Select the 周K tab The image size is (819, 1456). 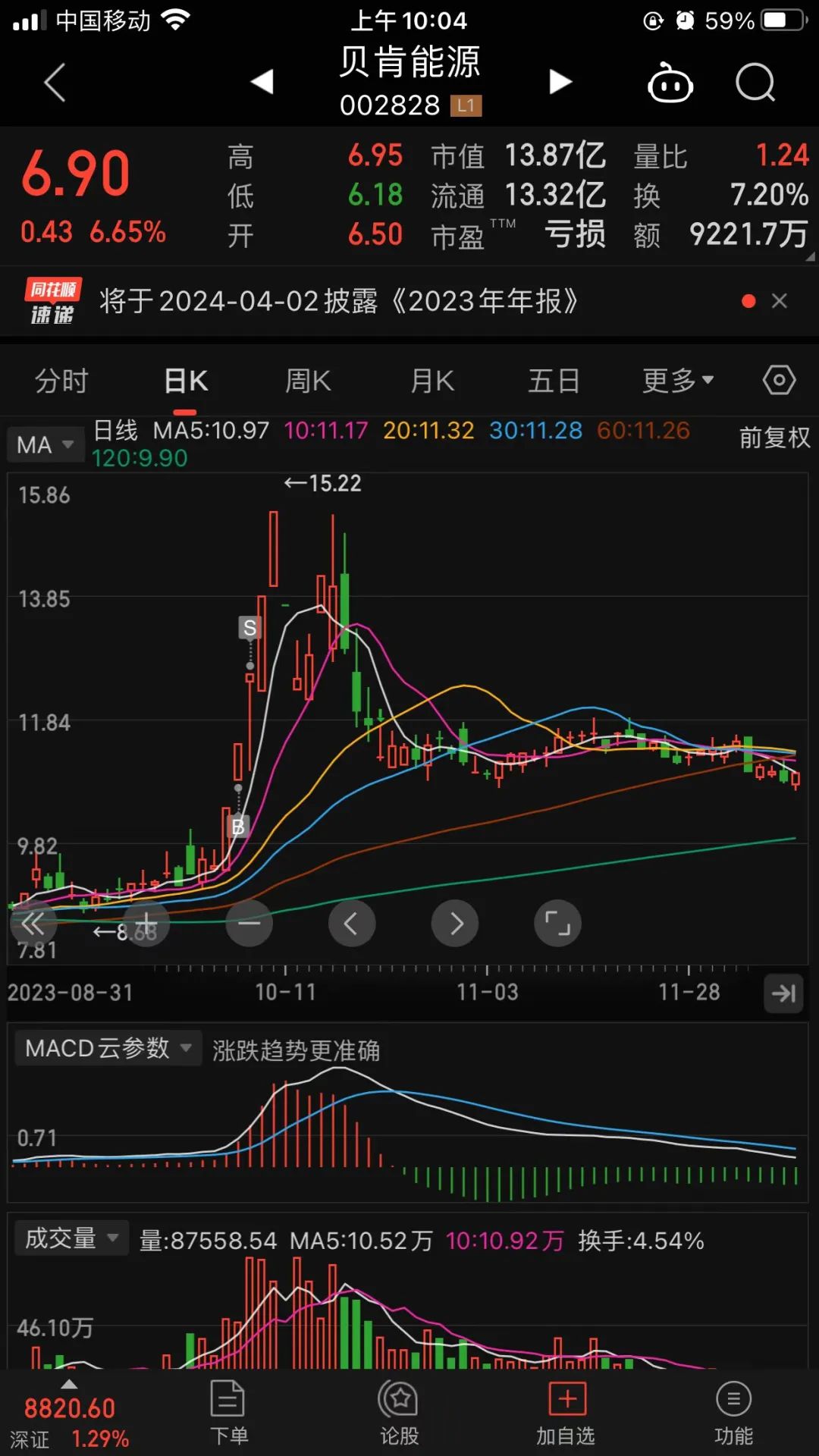308,381
